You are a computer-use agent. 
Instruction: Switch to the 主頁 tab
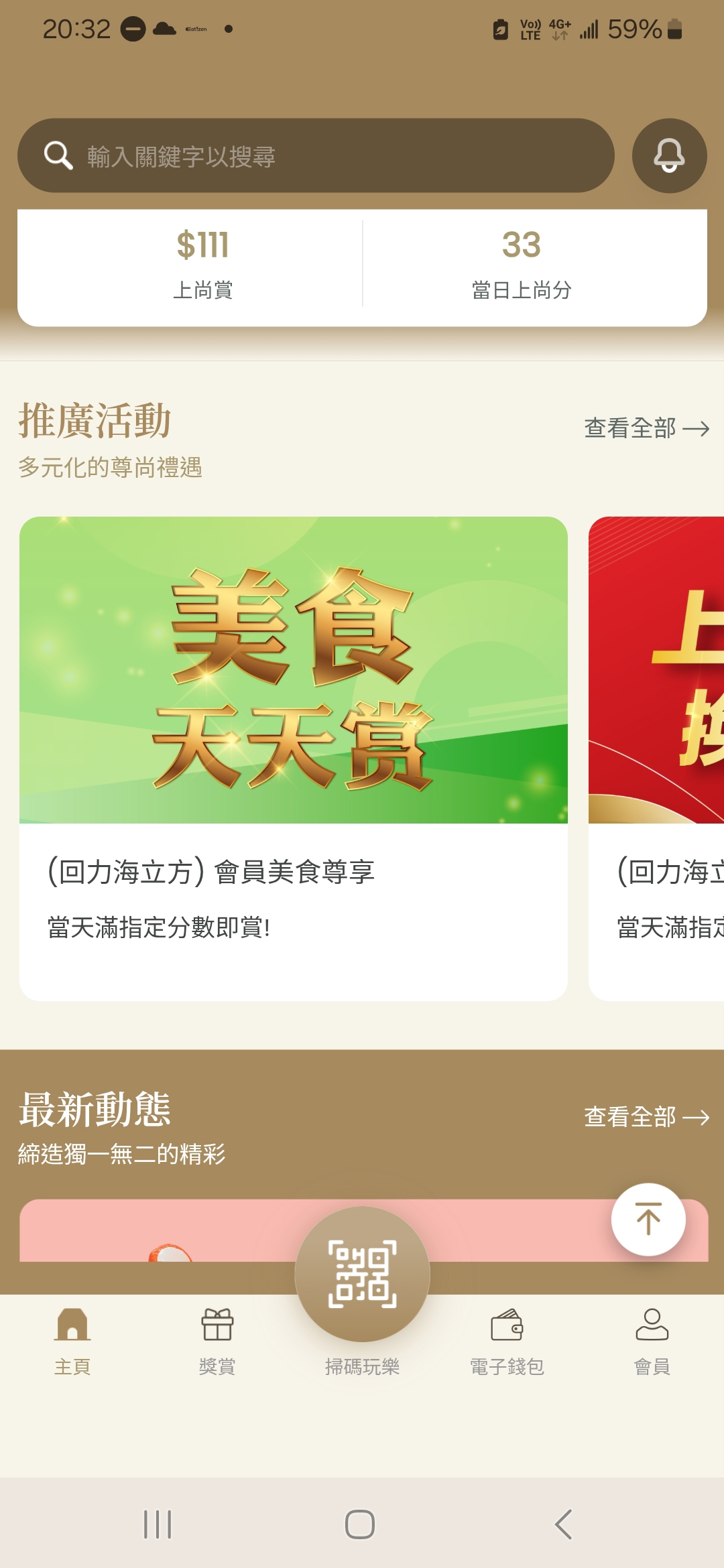72,1340
